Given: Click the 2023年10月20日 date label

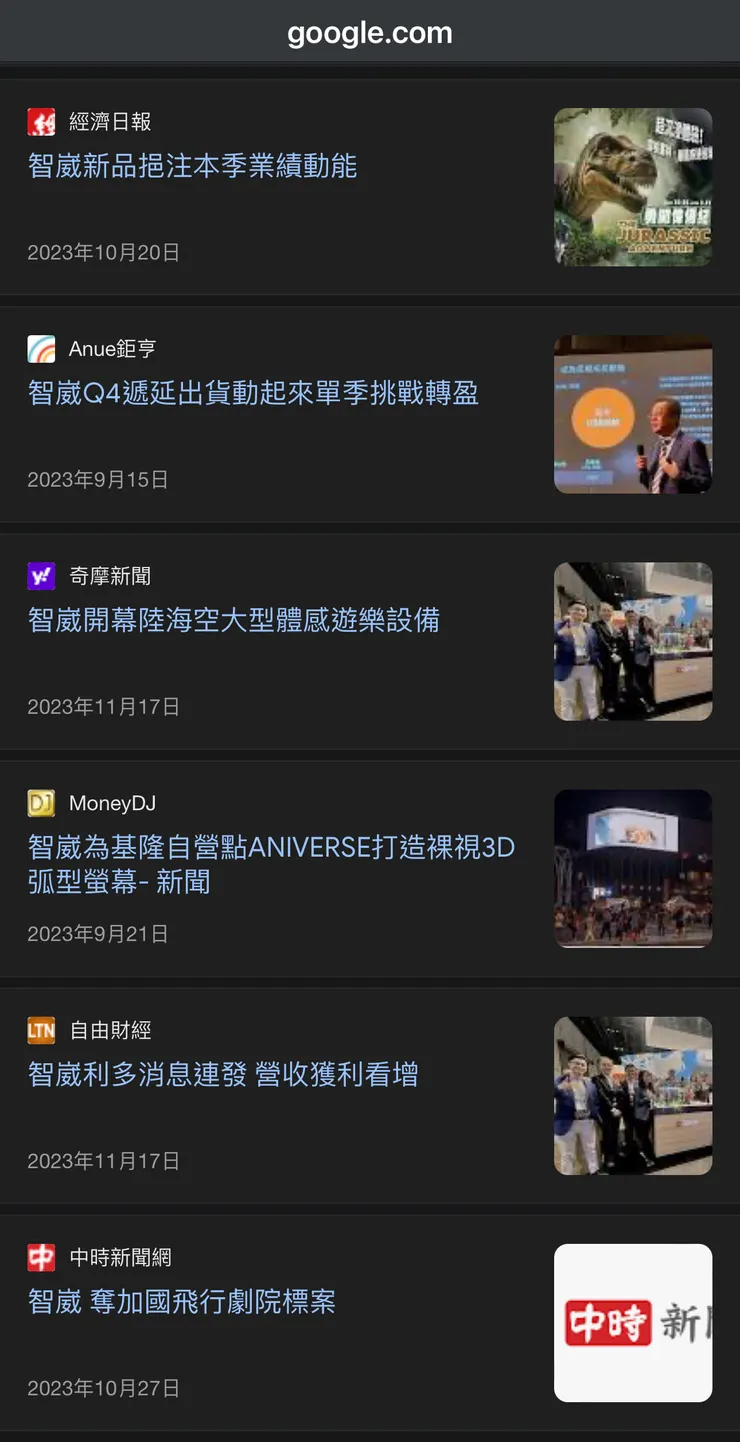Looking at the screenshot, I should (103, 252).
